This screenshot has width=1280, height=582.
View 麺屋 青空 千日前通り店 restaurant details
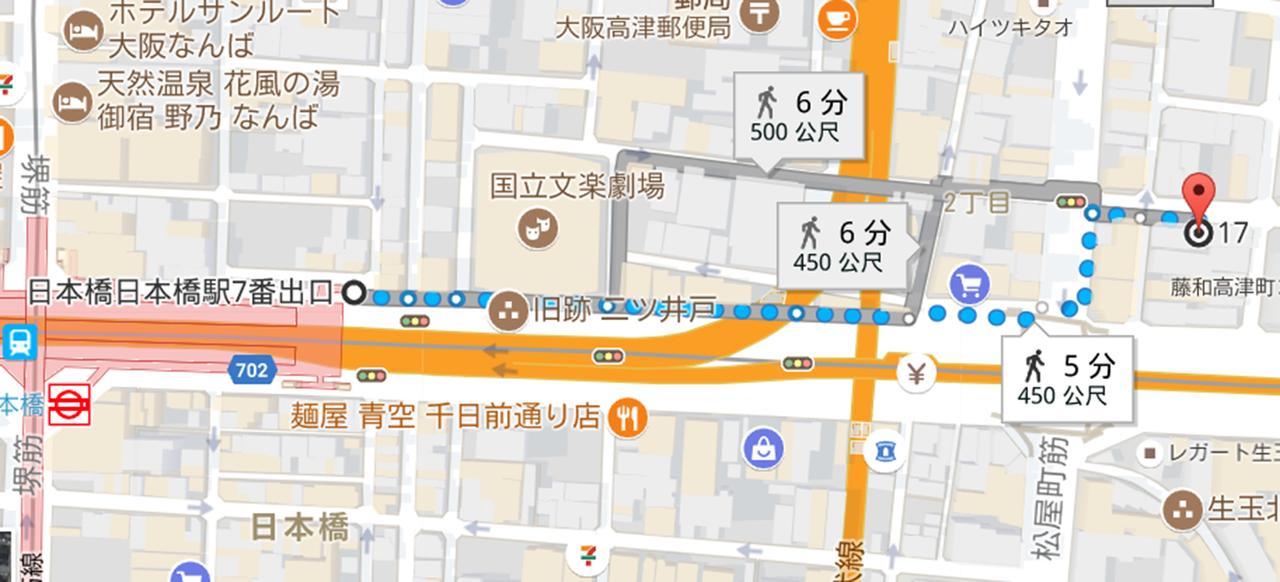pos(627,416)
